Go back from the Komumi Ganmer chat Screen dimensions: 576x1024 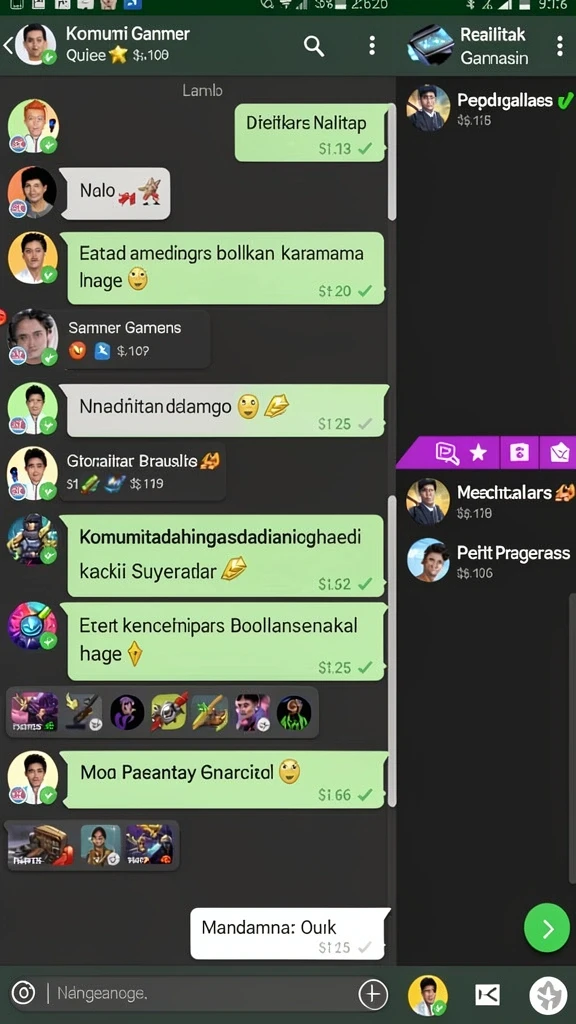coord(7,46)
